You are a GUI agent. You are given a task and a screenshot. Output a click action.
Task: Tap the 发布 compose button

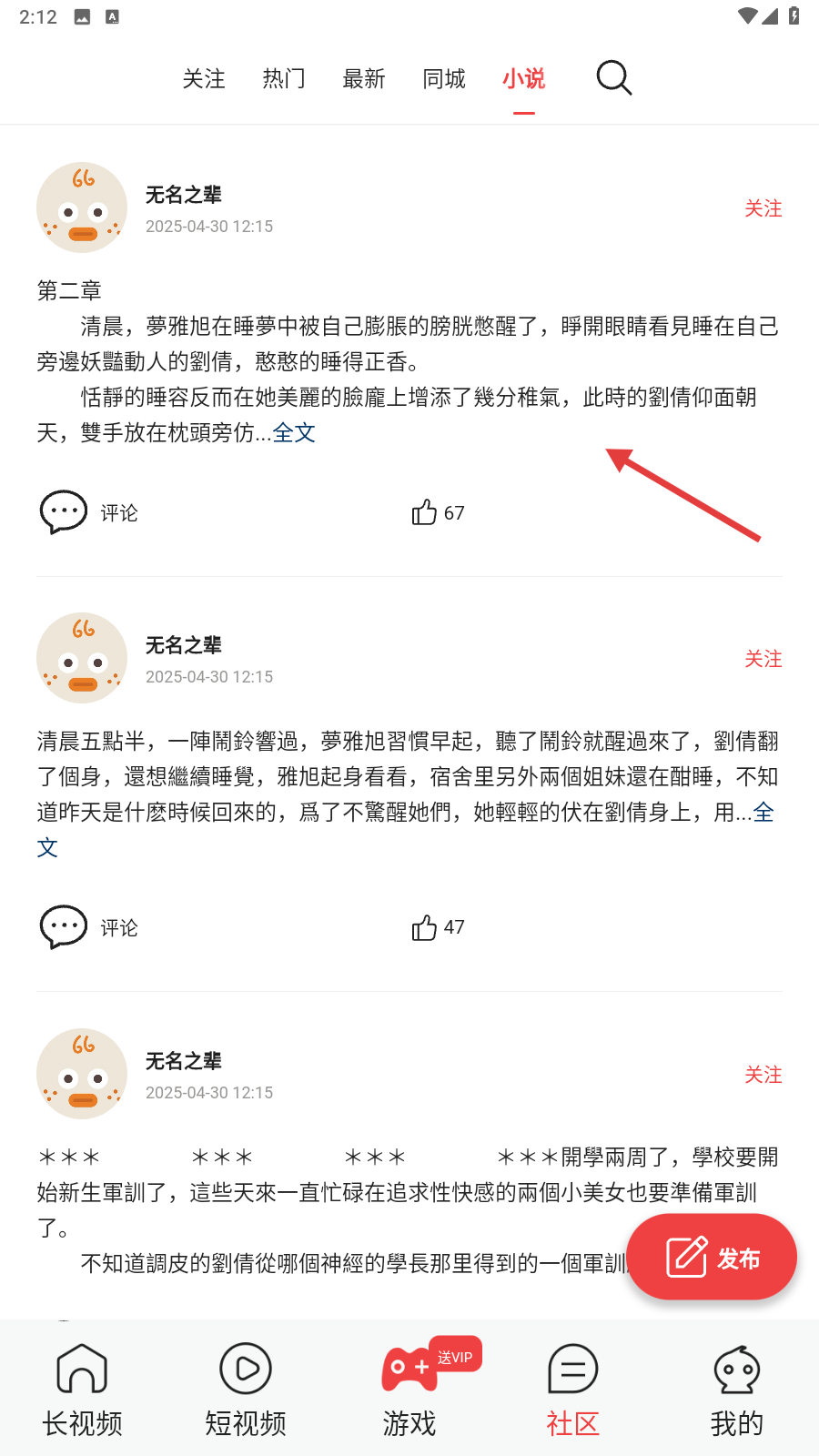[711, 1257]
